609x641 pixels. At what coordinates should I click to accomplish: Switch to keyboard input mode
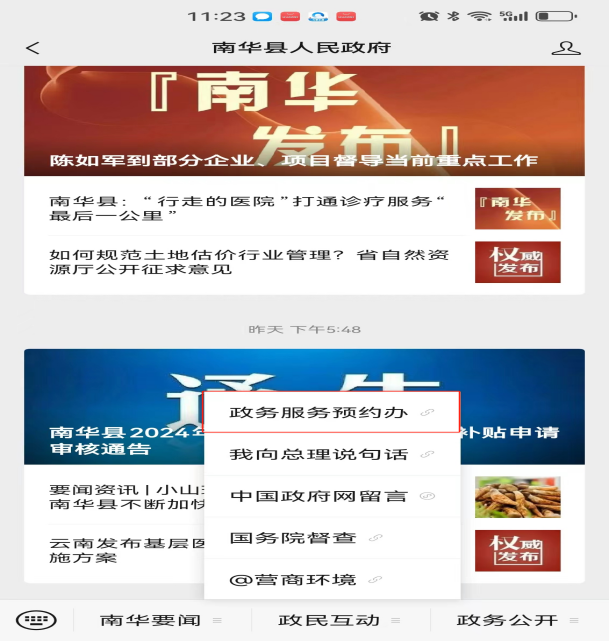click(36, 620)
